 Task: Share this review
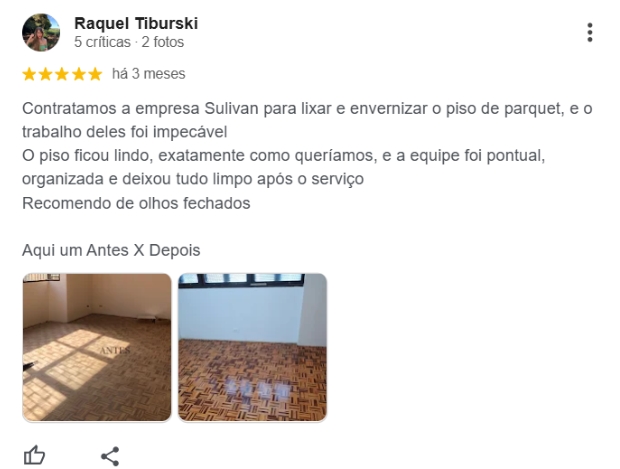(x=110, y=456)
